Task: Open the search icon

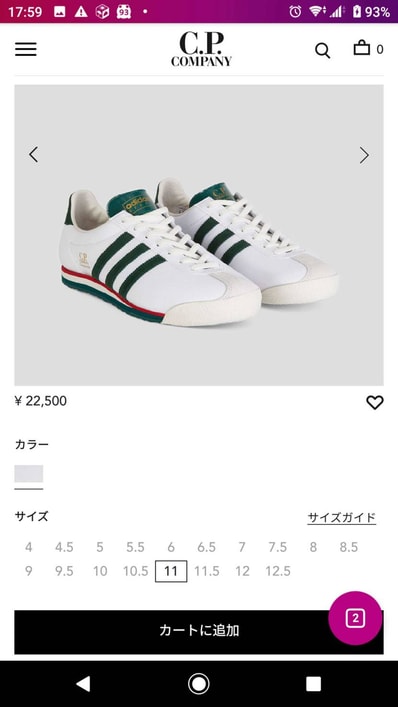Action: click(x=322, y=50)
